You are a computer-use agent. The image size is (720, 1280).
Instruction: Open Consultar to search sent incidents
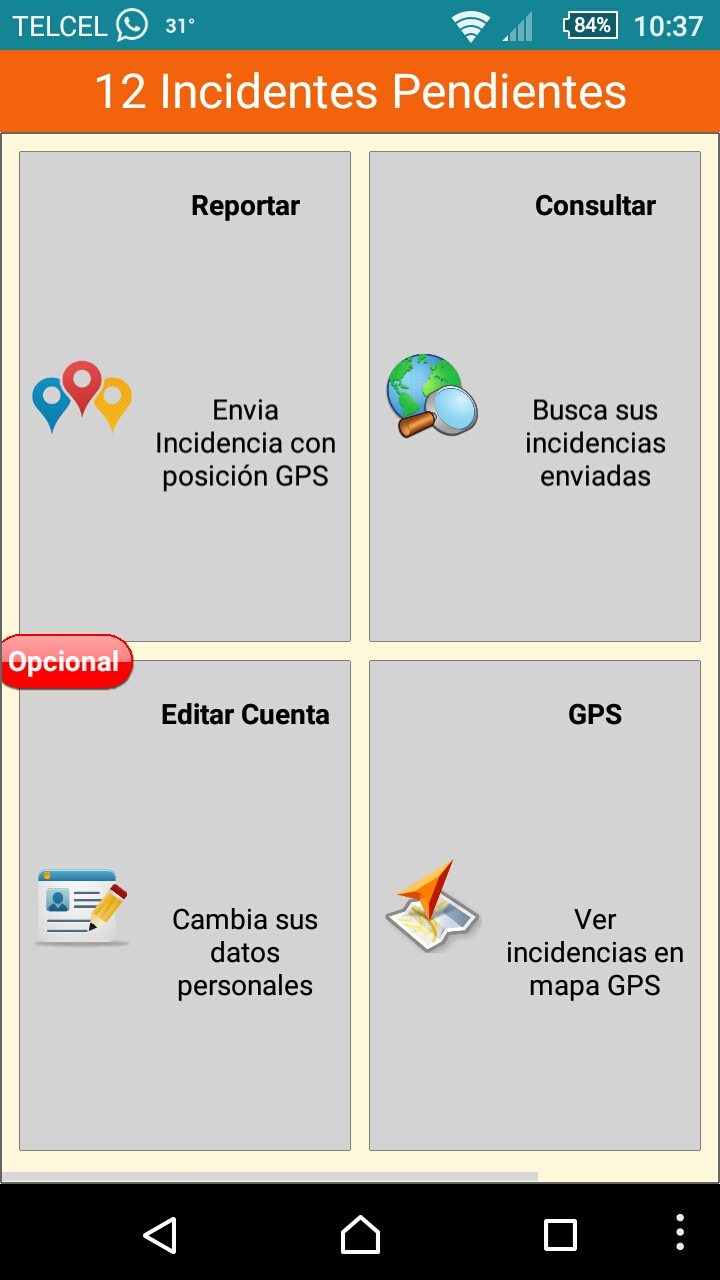tap(534, 396)
